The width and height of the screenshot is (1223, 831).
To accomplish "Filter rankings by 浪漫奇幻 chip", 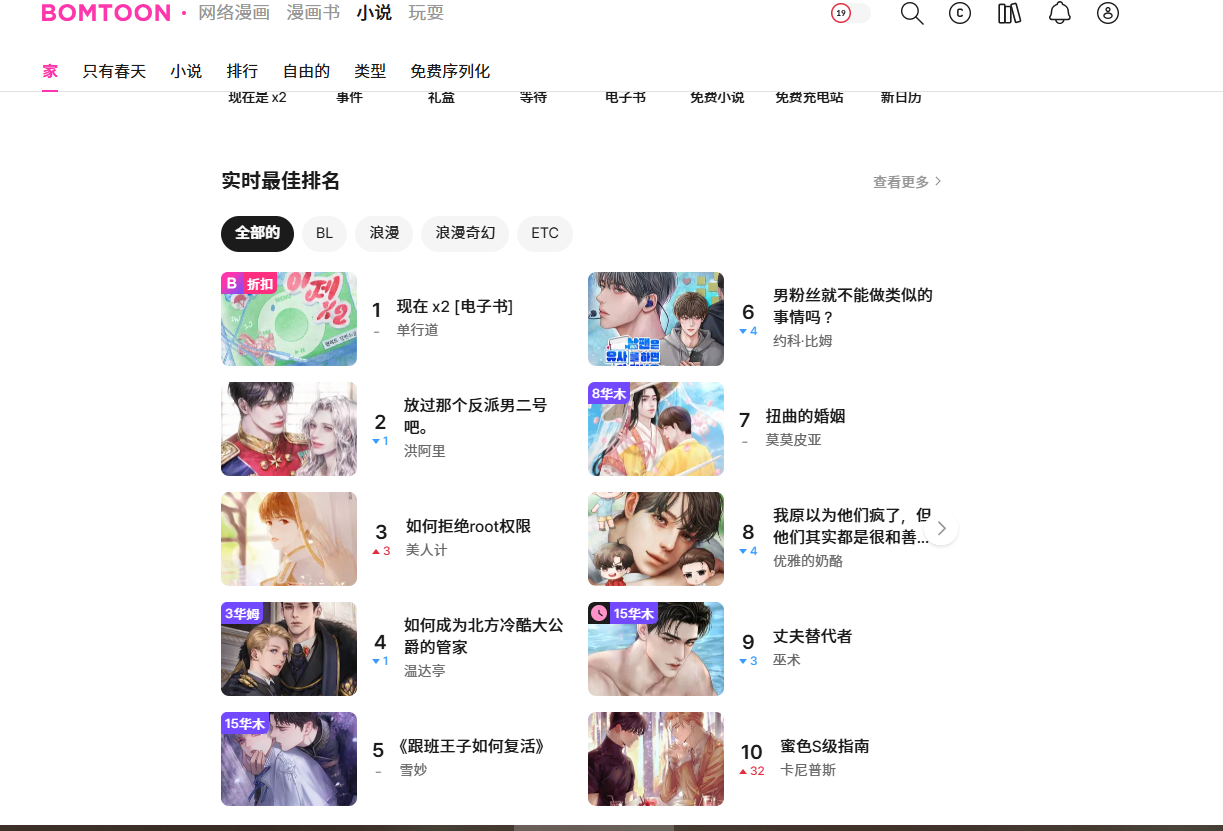I will point(465,233).
